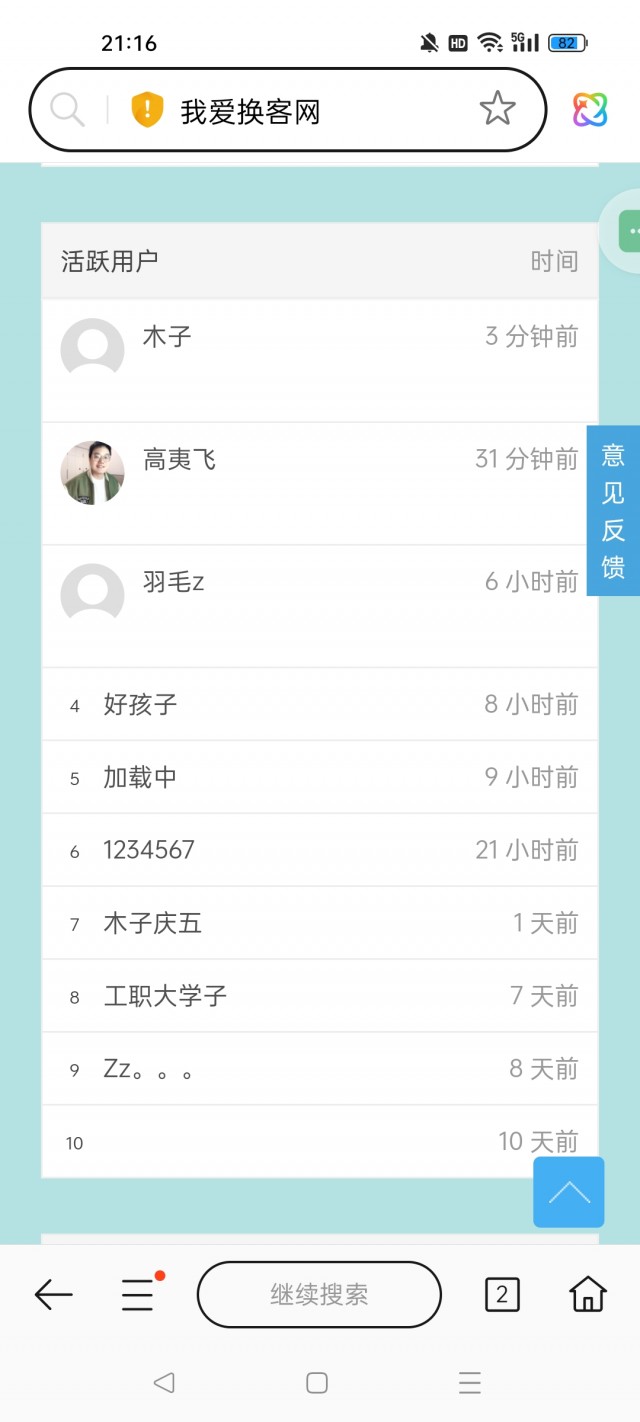Select user 工职大学子

tap(166, 997)
